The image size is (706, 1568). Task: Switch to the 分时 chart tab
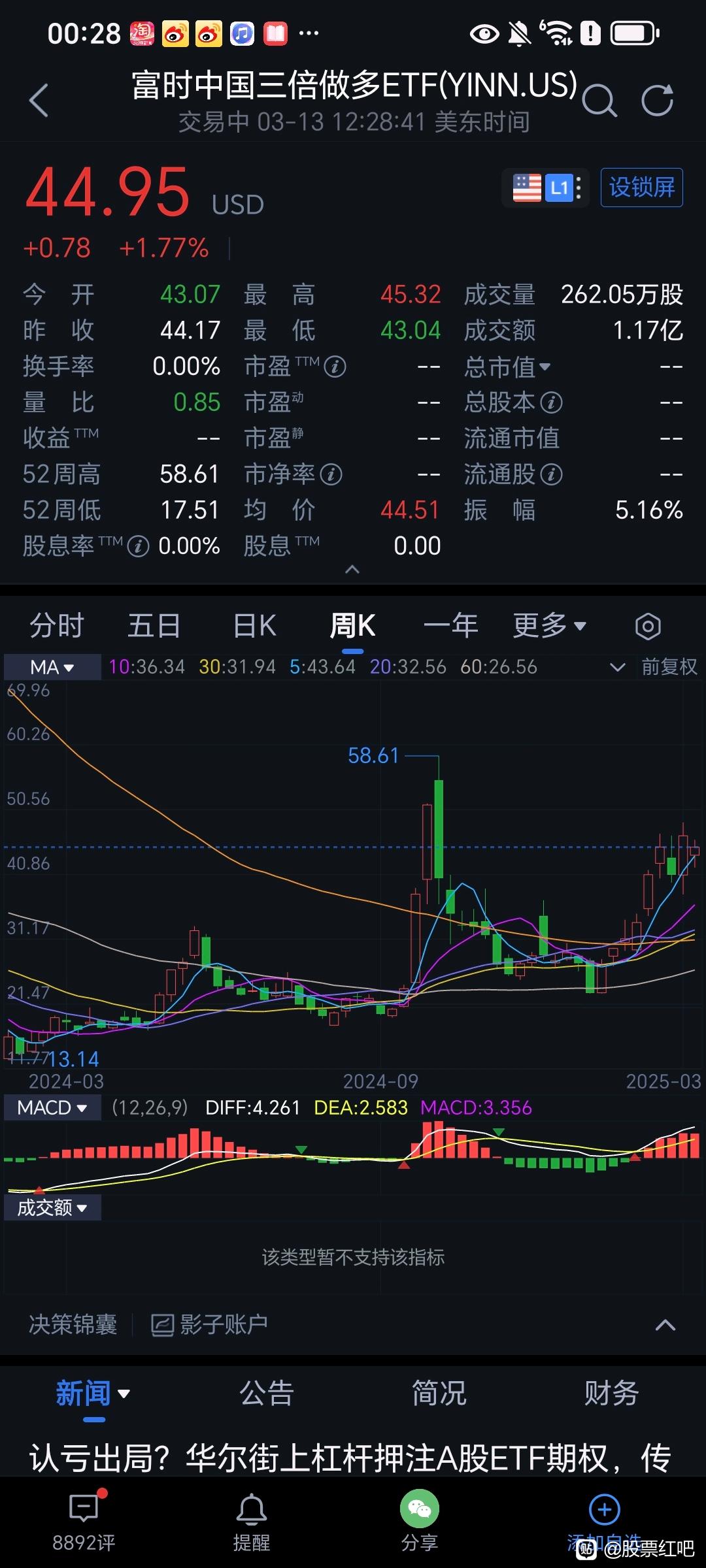pyautogui.click(x=57, y=626)
